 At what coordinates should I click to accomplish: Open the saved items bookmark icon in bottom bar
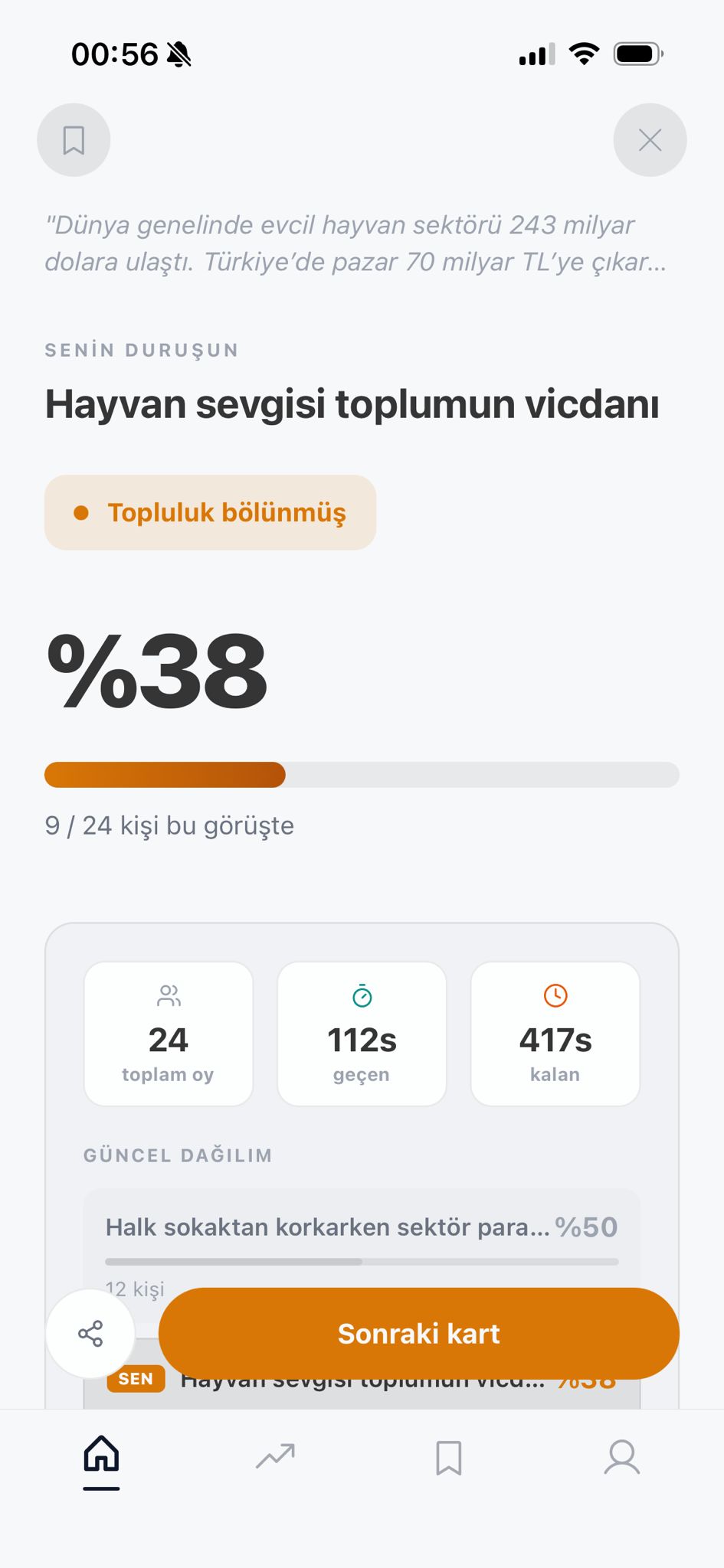(449, 1458)
